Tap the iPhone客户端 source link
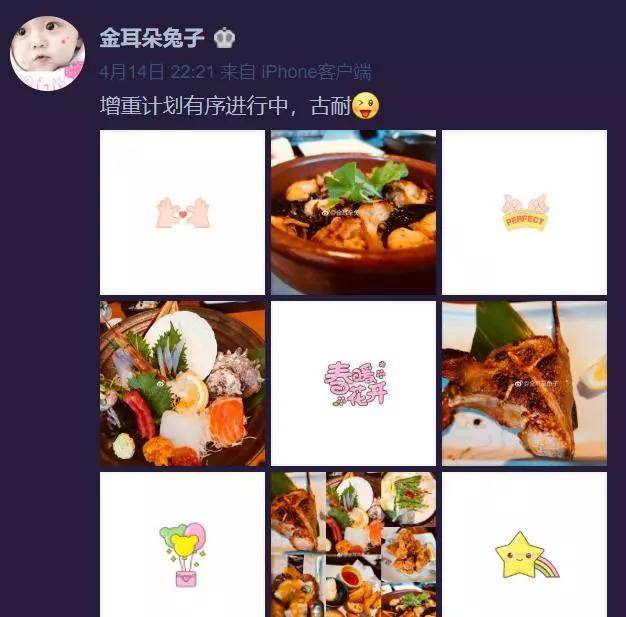626x617 pixels. pyautogui.click(x=316, y=71)
